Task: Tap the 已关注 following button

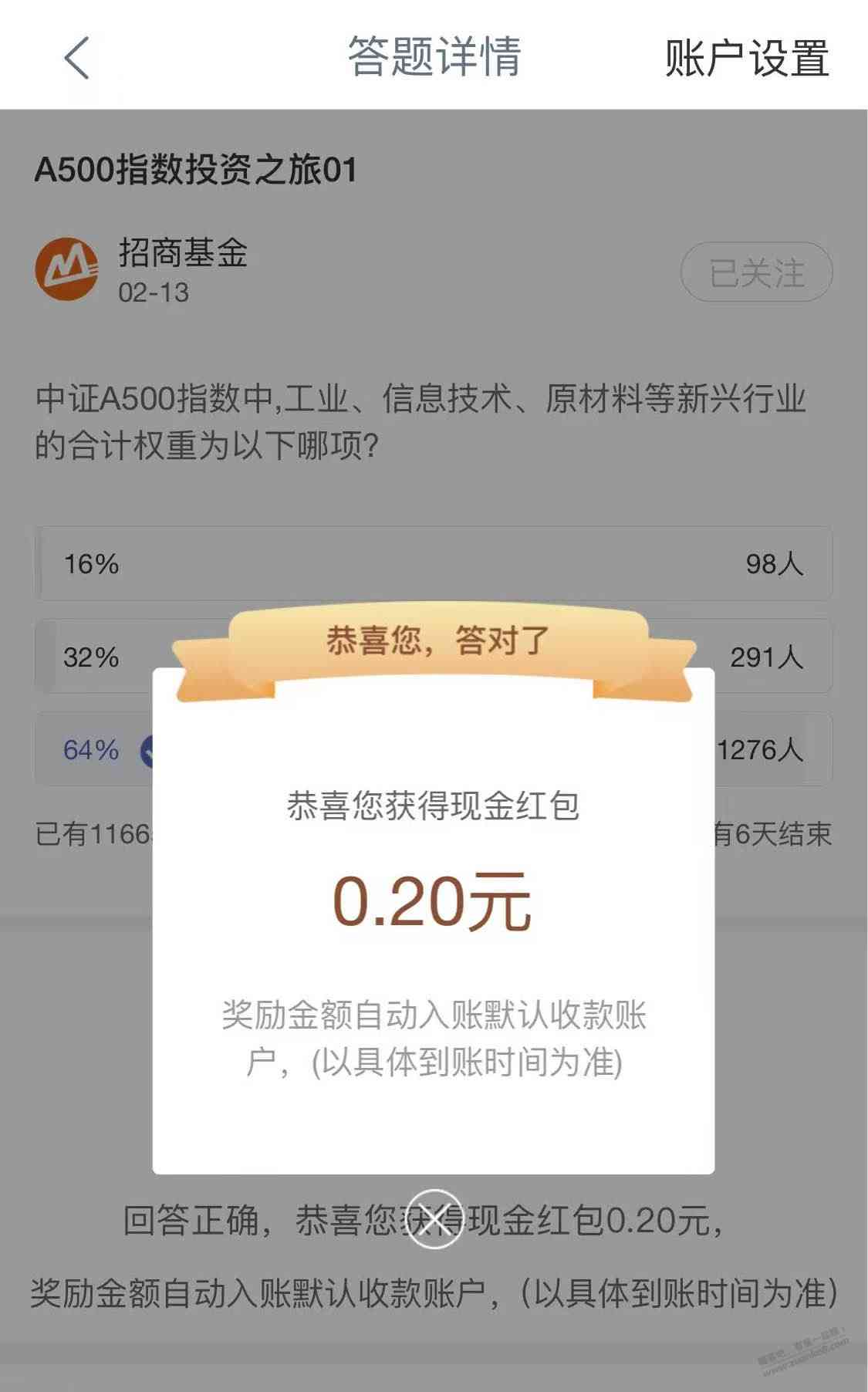Action: [x=756, y=272]
